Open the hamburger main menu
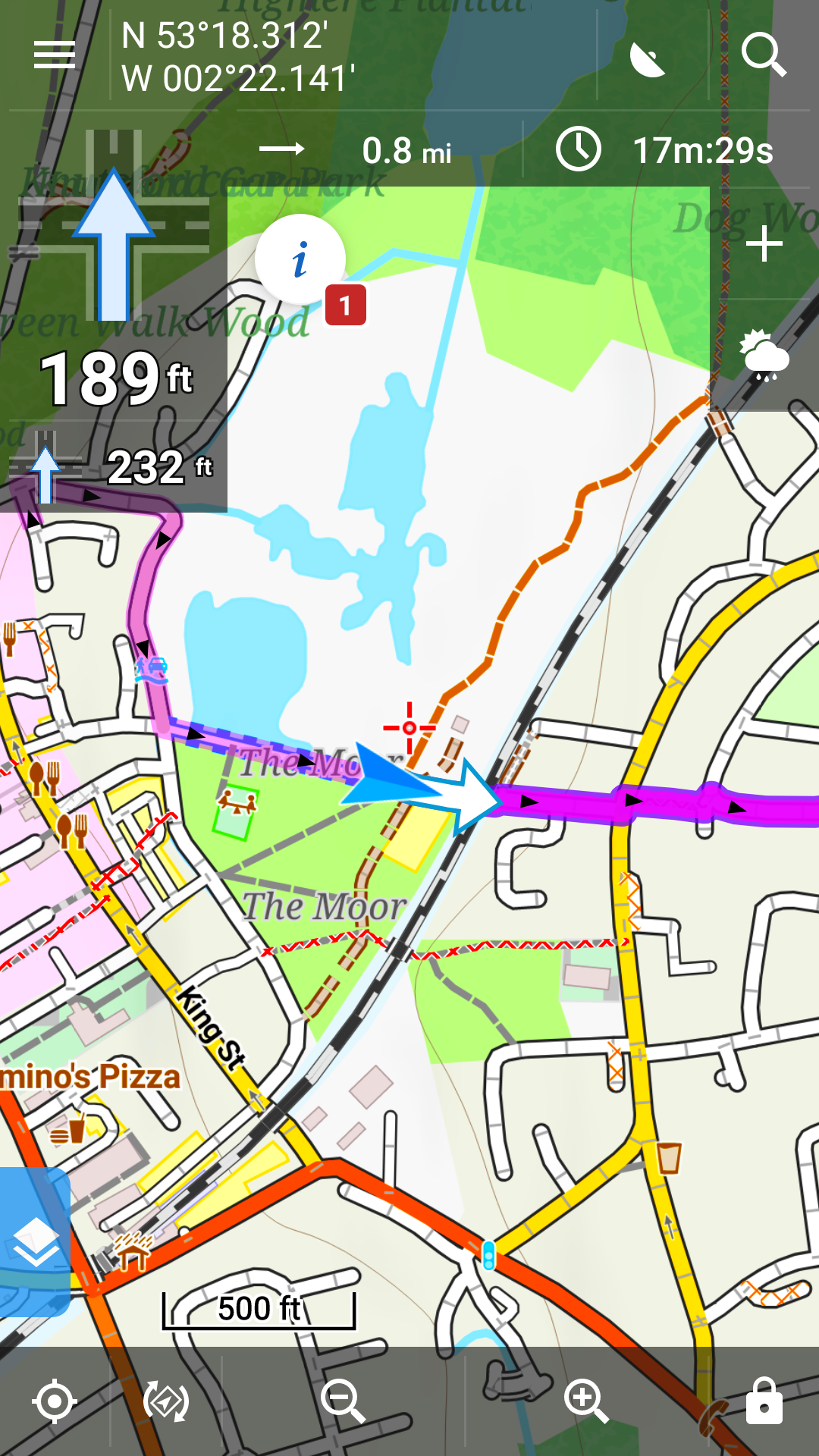Screen dimensions: 819x1456 55,55
